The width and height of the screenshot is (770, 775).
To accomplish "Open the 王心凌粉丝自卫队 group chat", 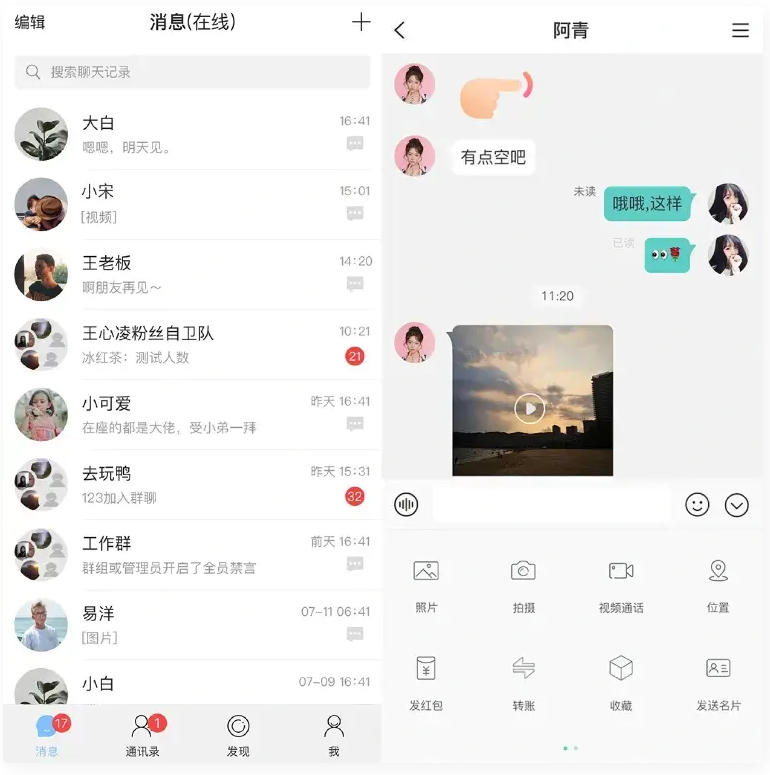I will [192, 344].
